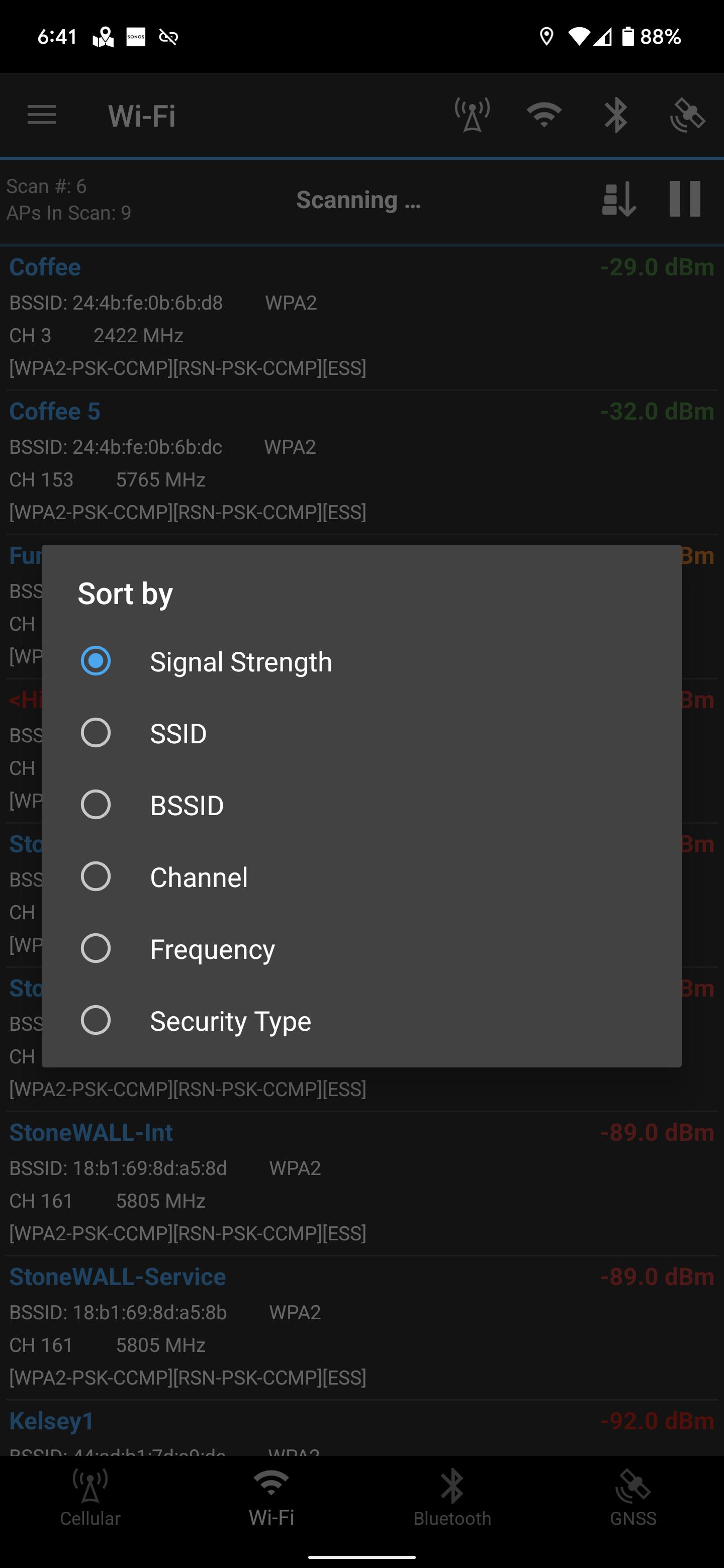Choose BSSID as the sort order

[361, 805]
